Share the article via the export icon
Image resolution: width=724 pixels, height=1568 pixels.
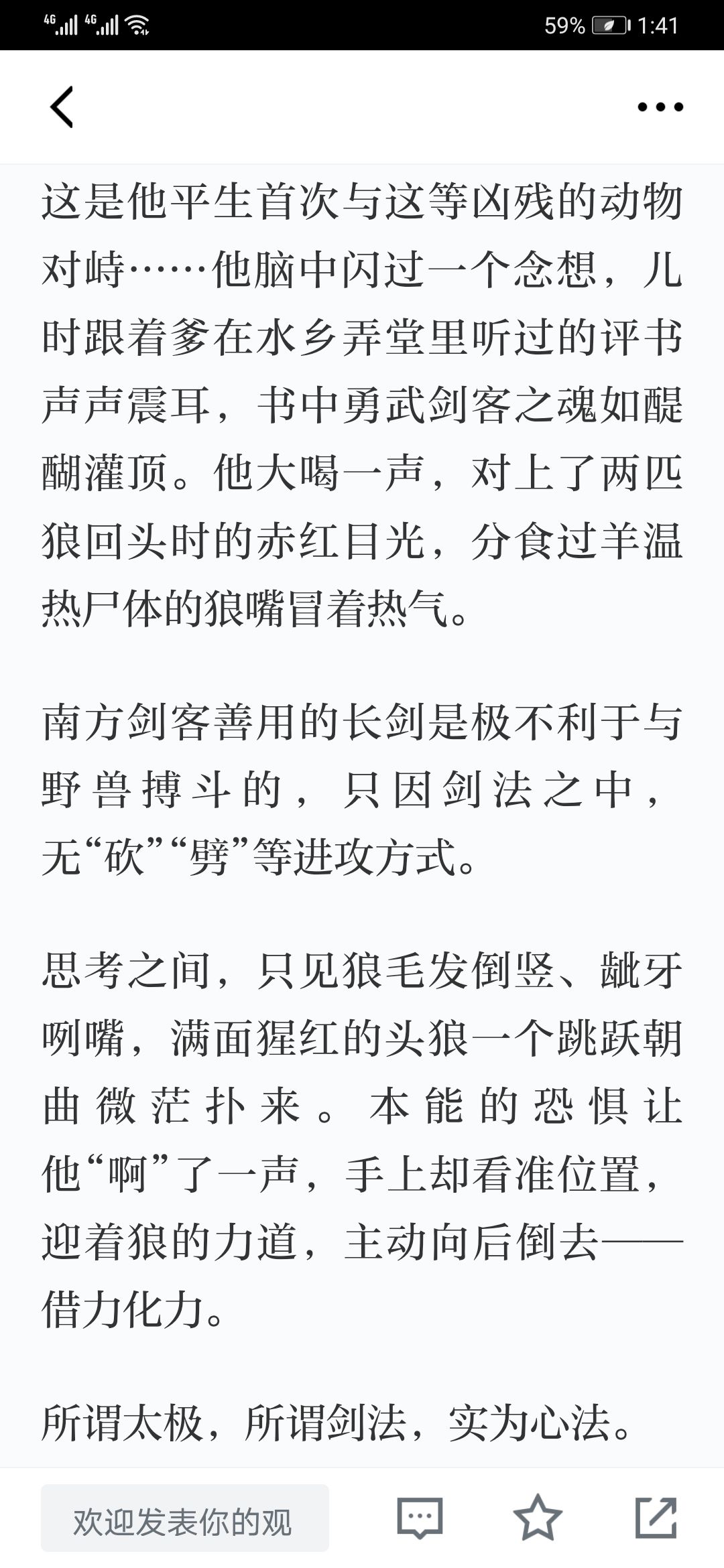pyautogui.click(x=656, y=1518)
